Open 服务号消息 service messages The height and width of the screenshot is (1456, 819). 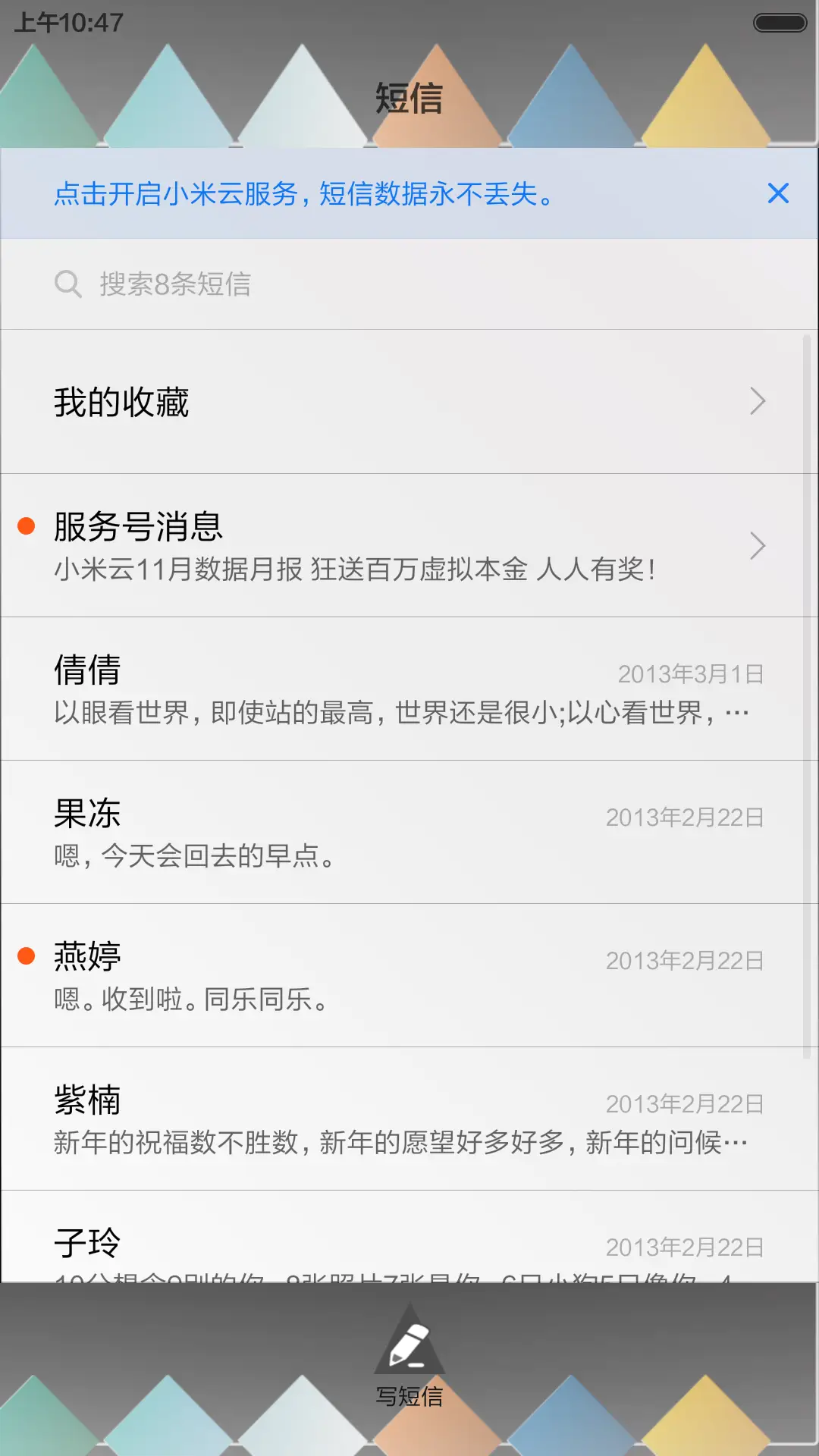click(x=409, y=546)
